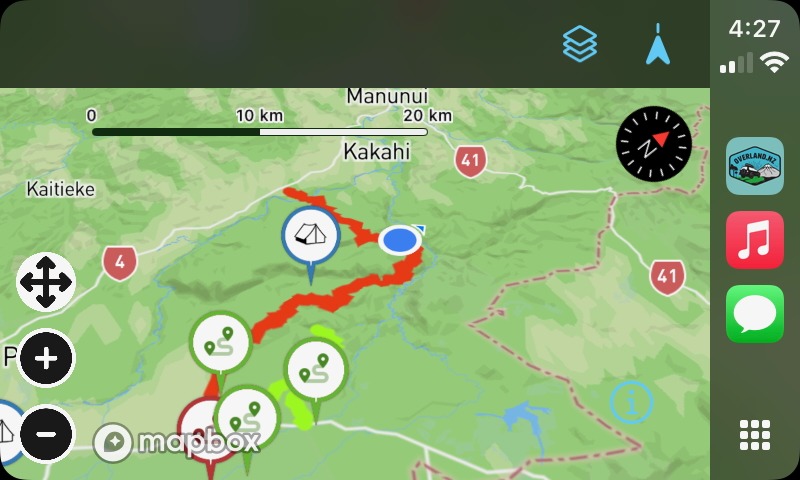Tap the compass to reset orientation

[x=653, y=144]
